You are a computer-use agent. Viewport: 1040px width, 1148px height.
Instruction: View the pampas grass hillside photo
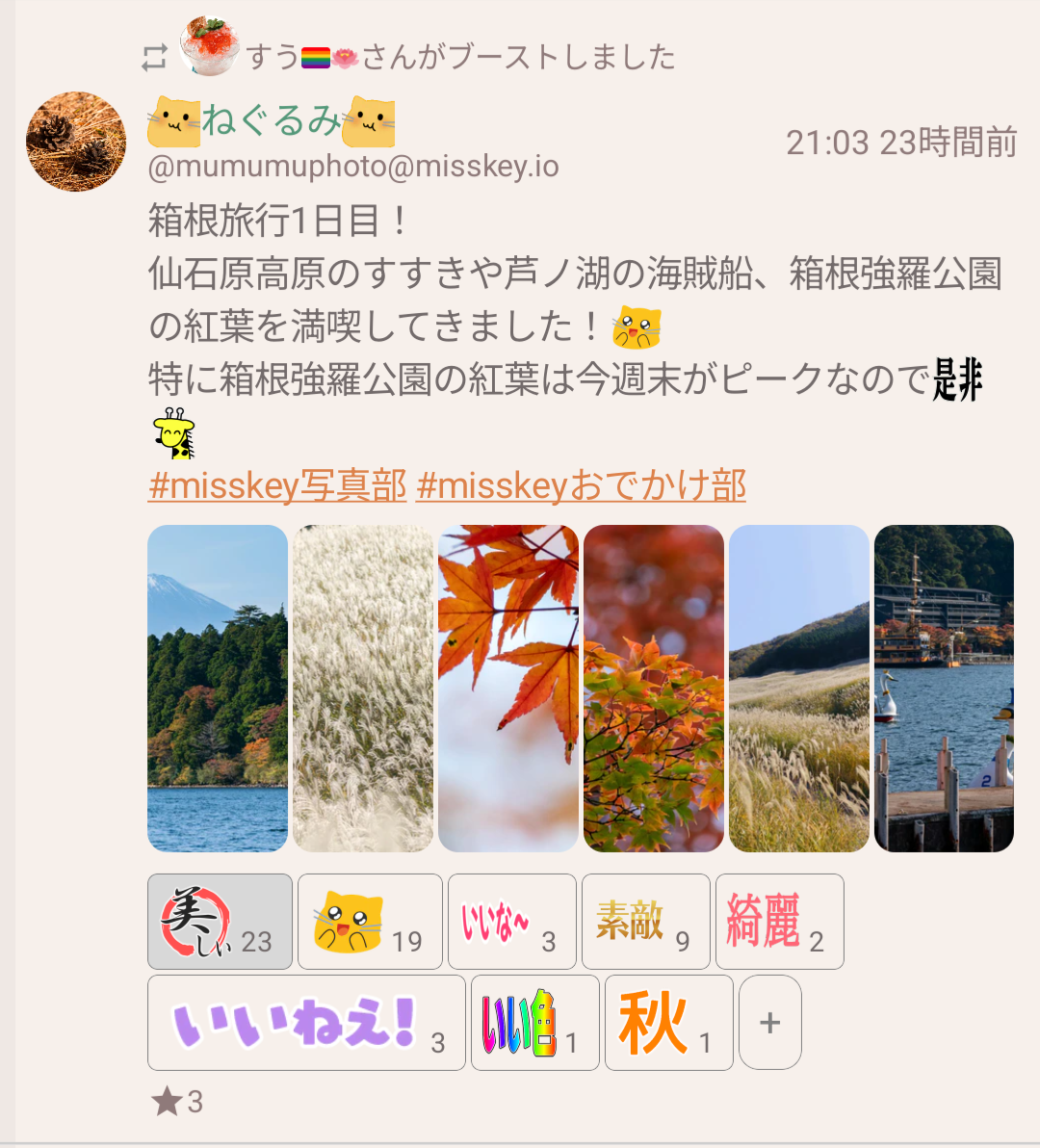coord(799,688)
